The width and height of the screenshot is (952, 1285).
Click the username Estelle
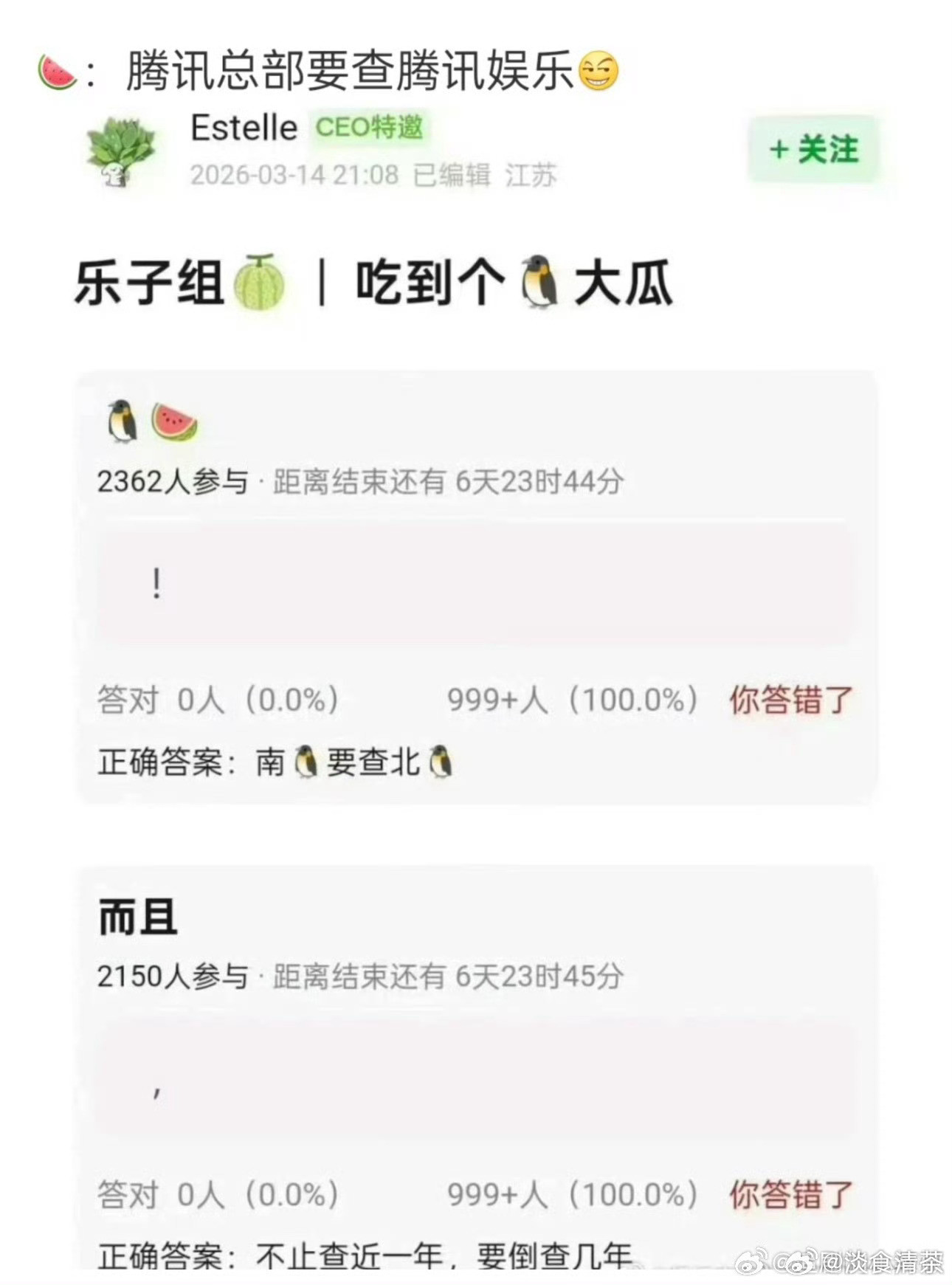(x=242, y=128)
